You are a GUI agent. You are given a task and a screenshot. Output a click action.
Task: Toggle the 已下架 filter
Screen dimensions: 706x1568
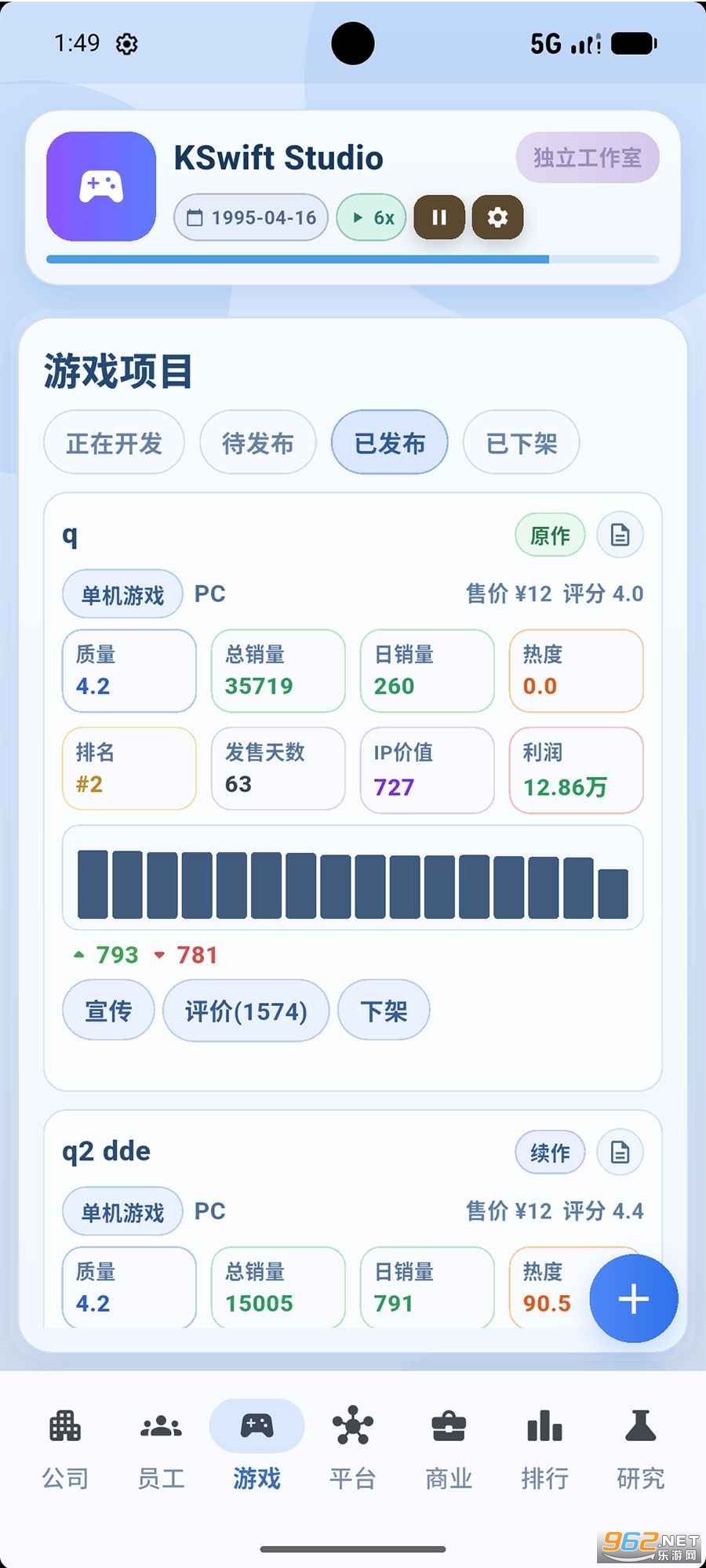521,442
